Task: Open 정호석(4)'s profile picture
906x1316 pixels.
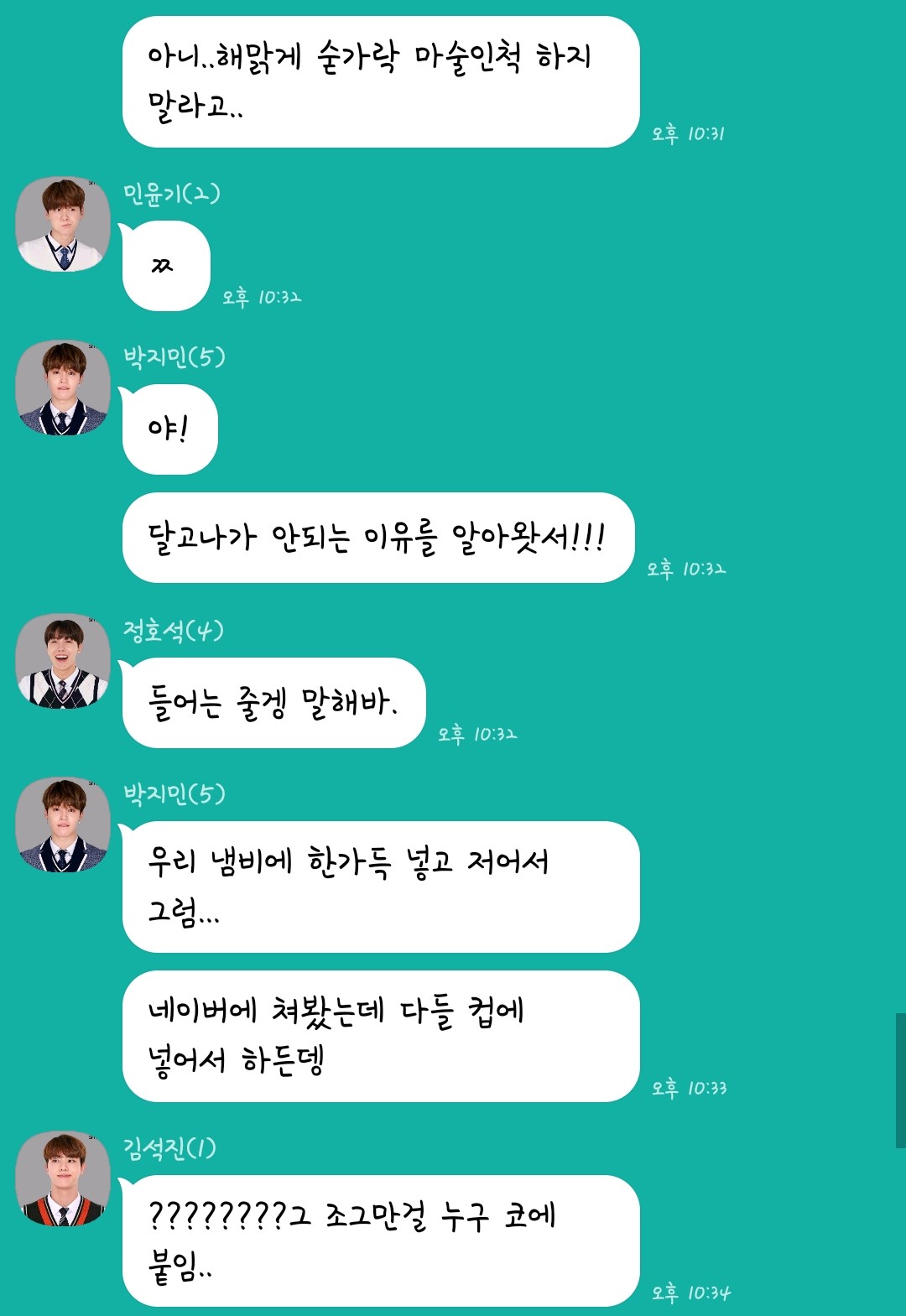Action: pos(63,661)
